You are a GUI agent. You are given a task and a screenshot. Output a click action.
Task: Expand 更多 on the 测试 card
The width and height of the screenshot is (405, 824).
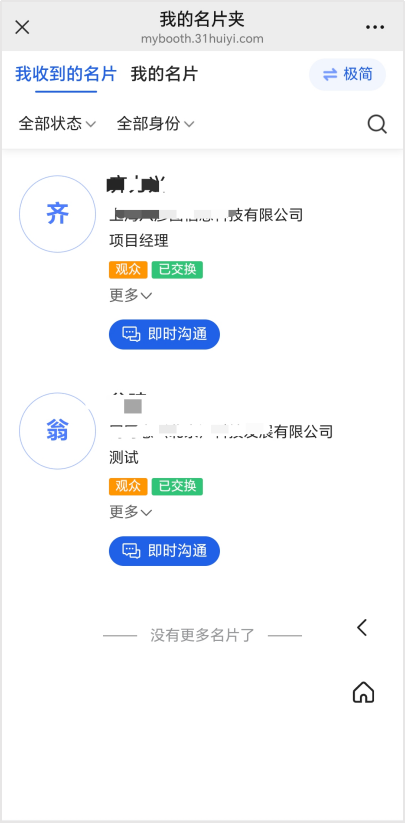coord(130,512)
